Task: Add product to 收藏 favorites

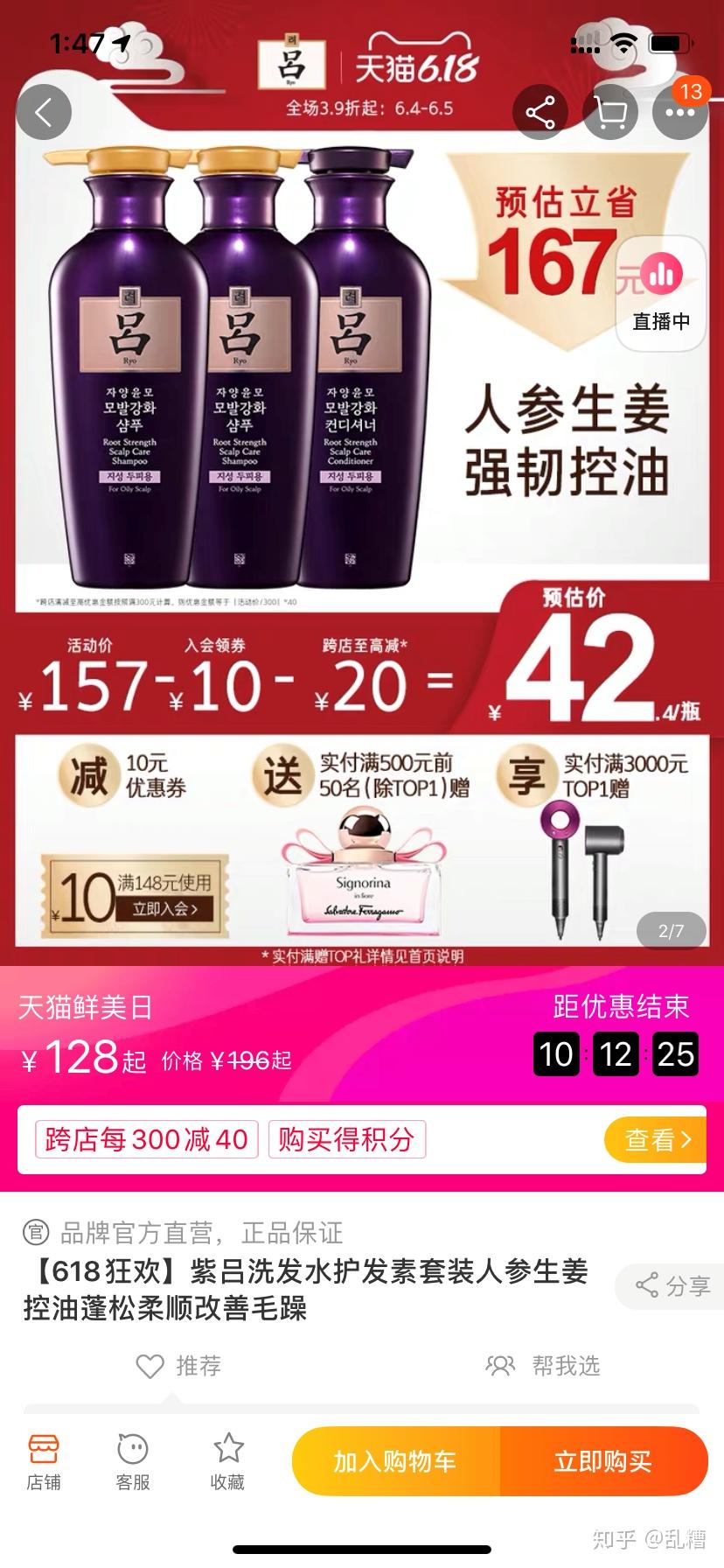Action: click(227, 1462)
